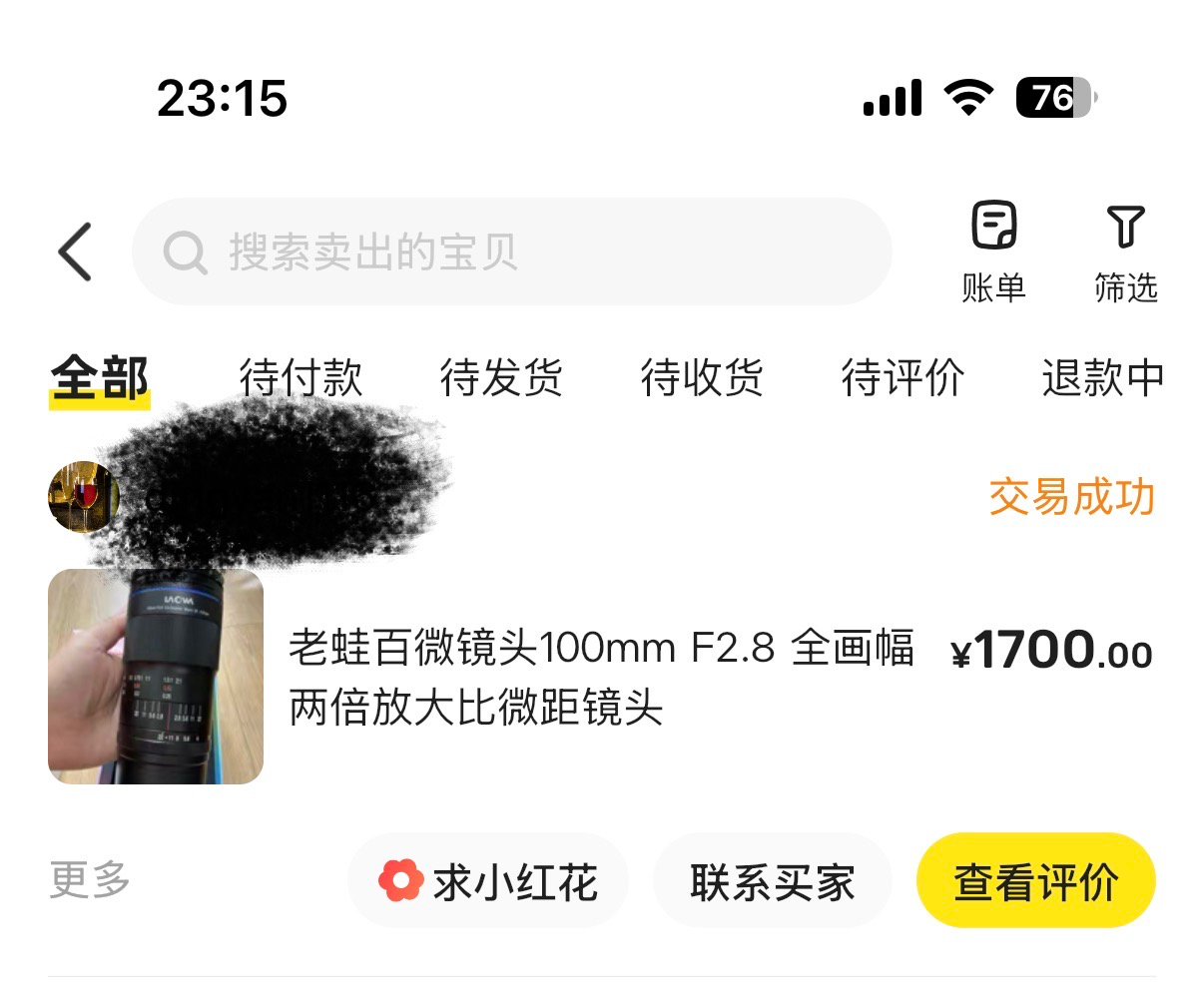View reviews with 查看评价
Screen dimensions: 1204x1003
pyautogui.click(x=1035, y=882)
